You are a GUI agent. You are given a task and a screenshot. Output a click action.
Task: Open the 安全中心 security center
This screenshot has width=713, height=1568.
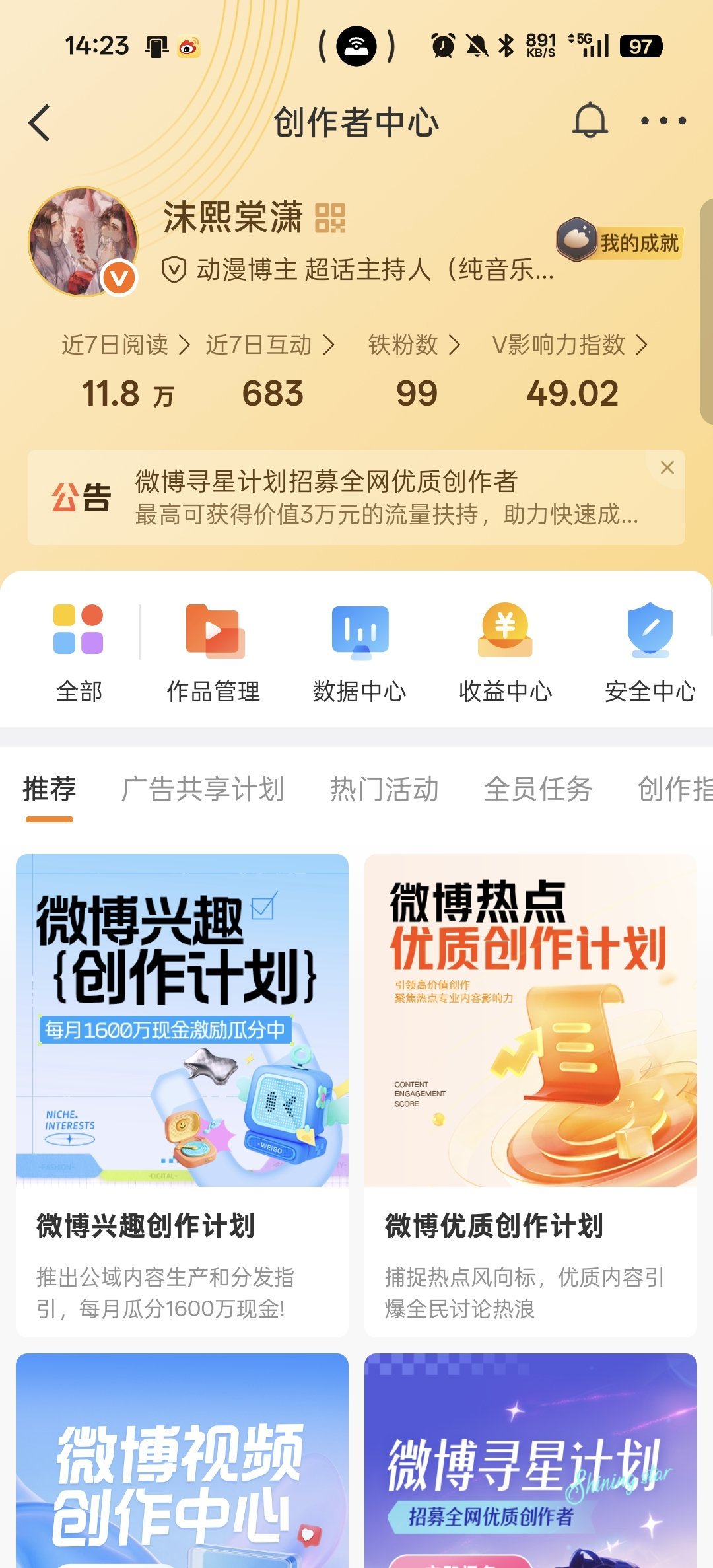(650, 654)
